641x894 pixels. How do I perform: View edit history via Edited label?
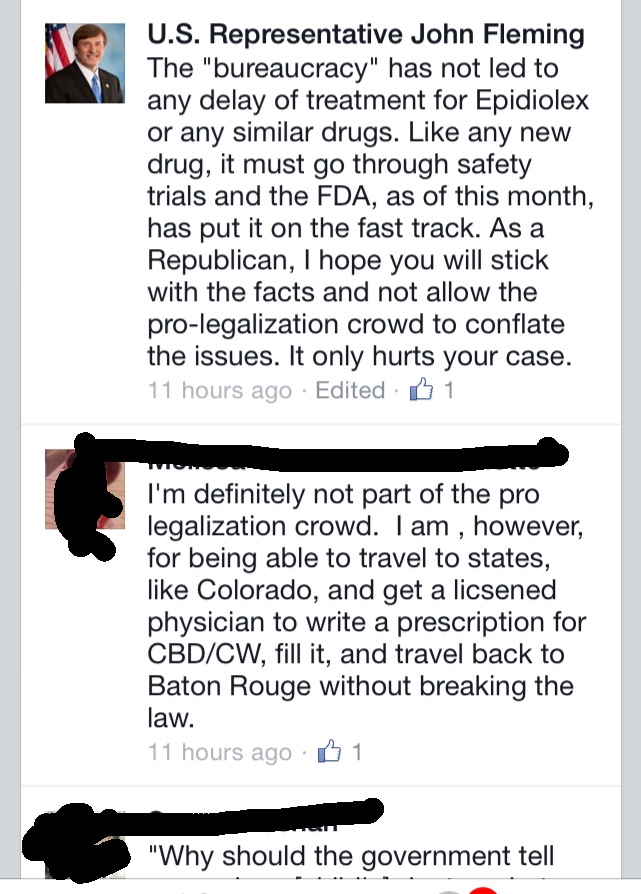(x=350, y=390)
